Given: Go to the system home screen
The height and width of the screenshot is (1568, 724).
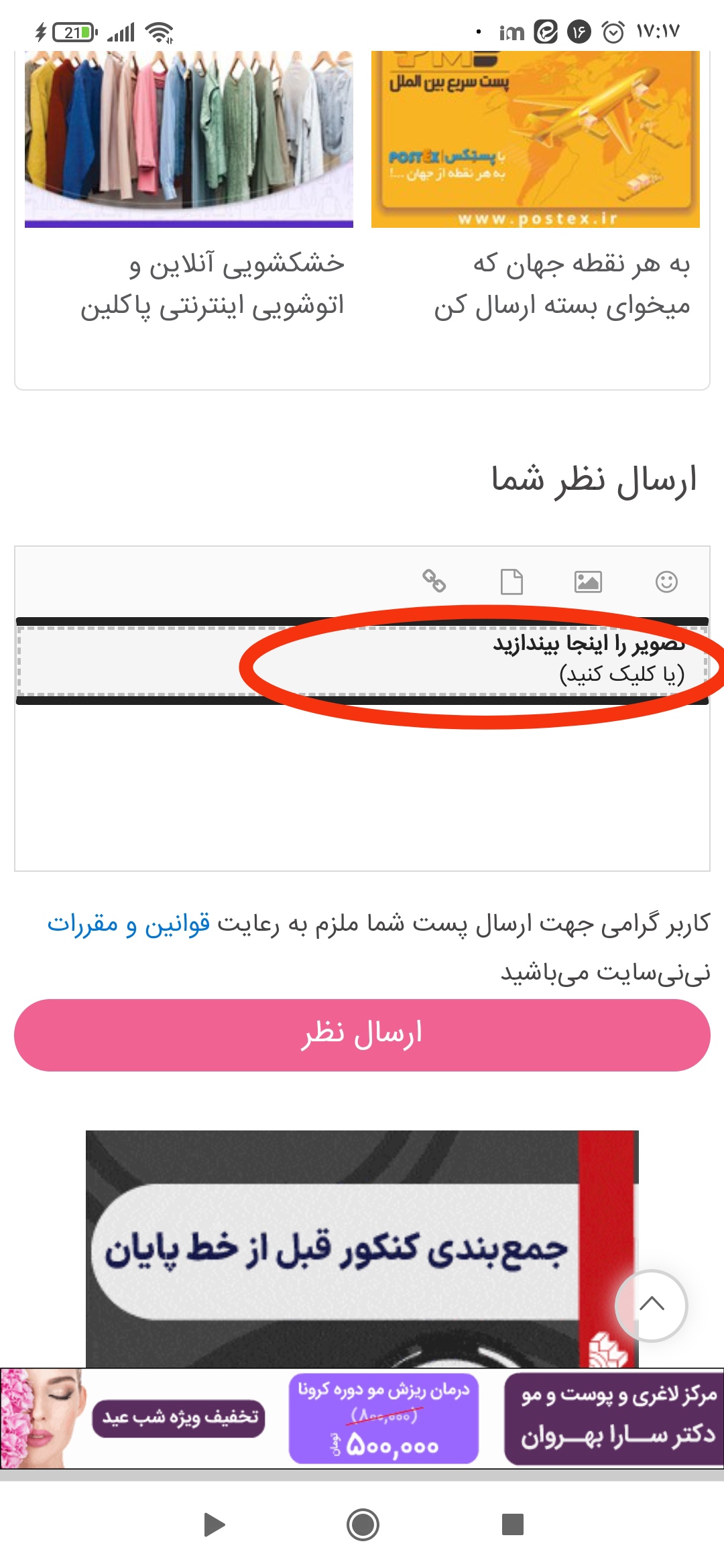Looking at the screenshot, I should click(x=363, y=1525).
